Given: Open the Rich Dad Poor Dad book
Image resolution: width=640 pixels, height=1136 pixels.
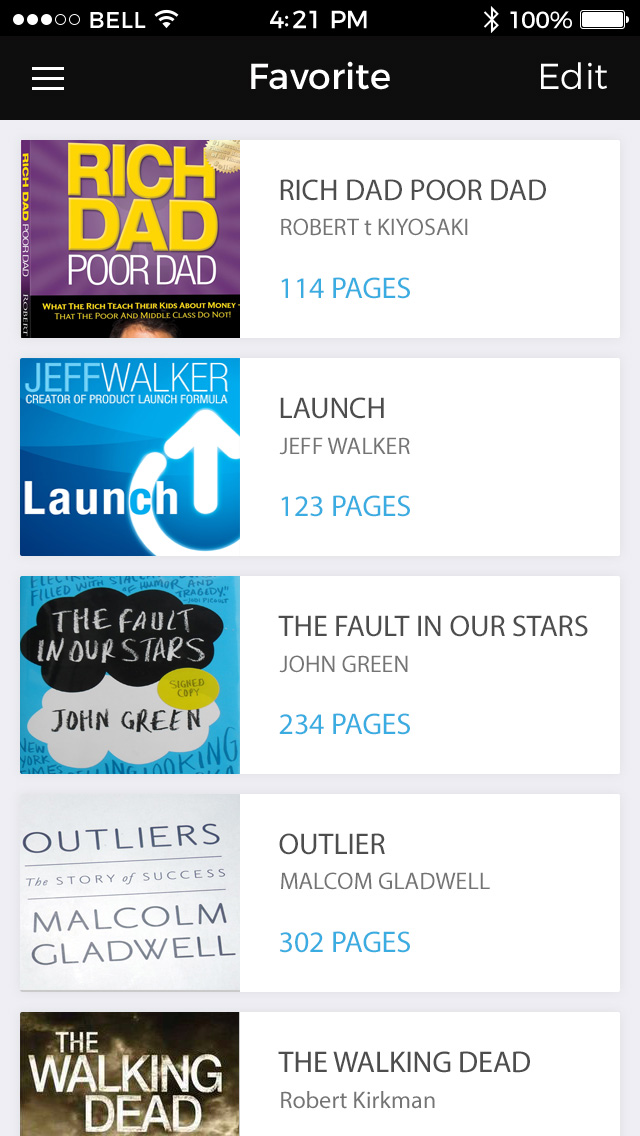Looking at the screenshot, I should tap(320, 239).
